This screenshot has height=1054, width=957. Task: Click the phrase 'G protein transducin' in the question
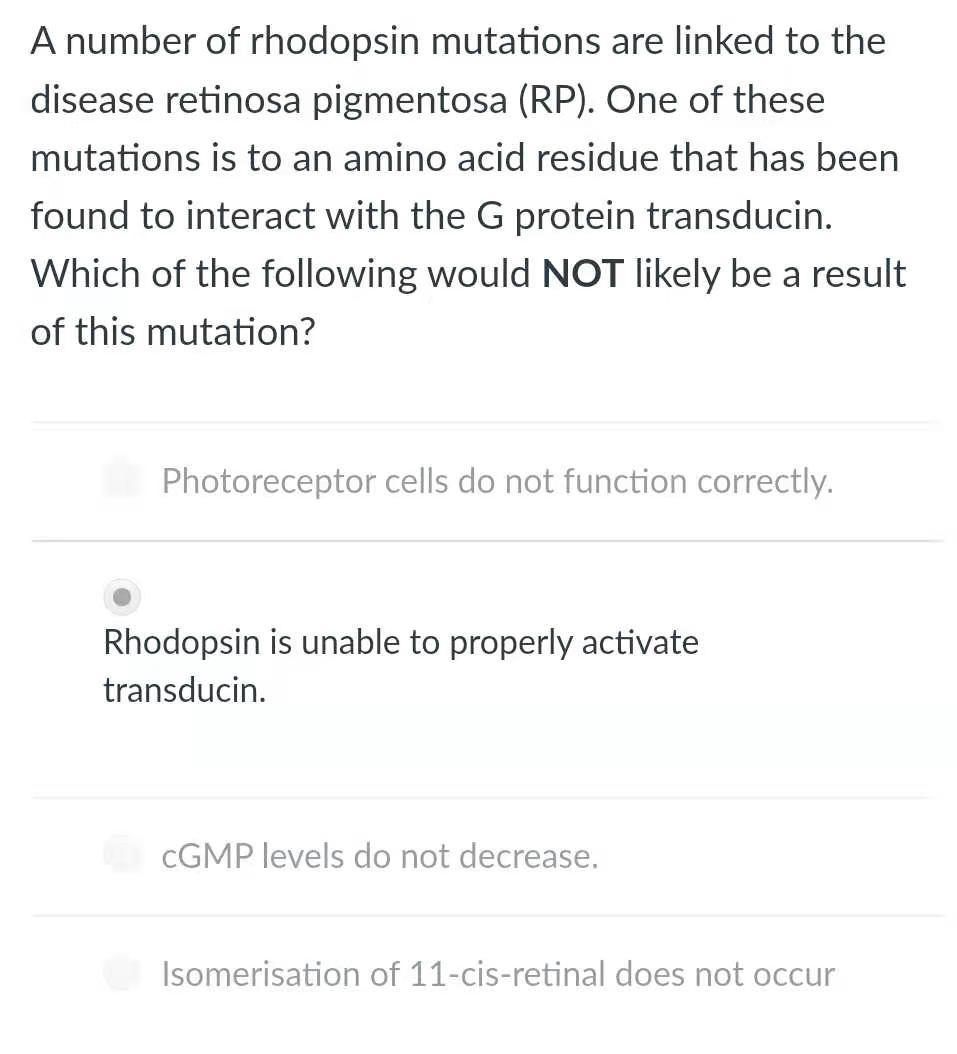pos(657,215)
